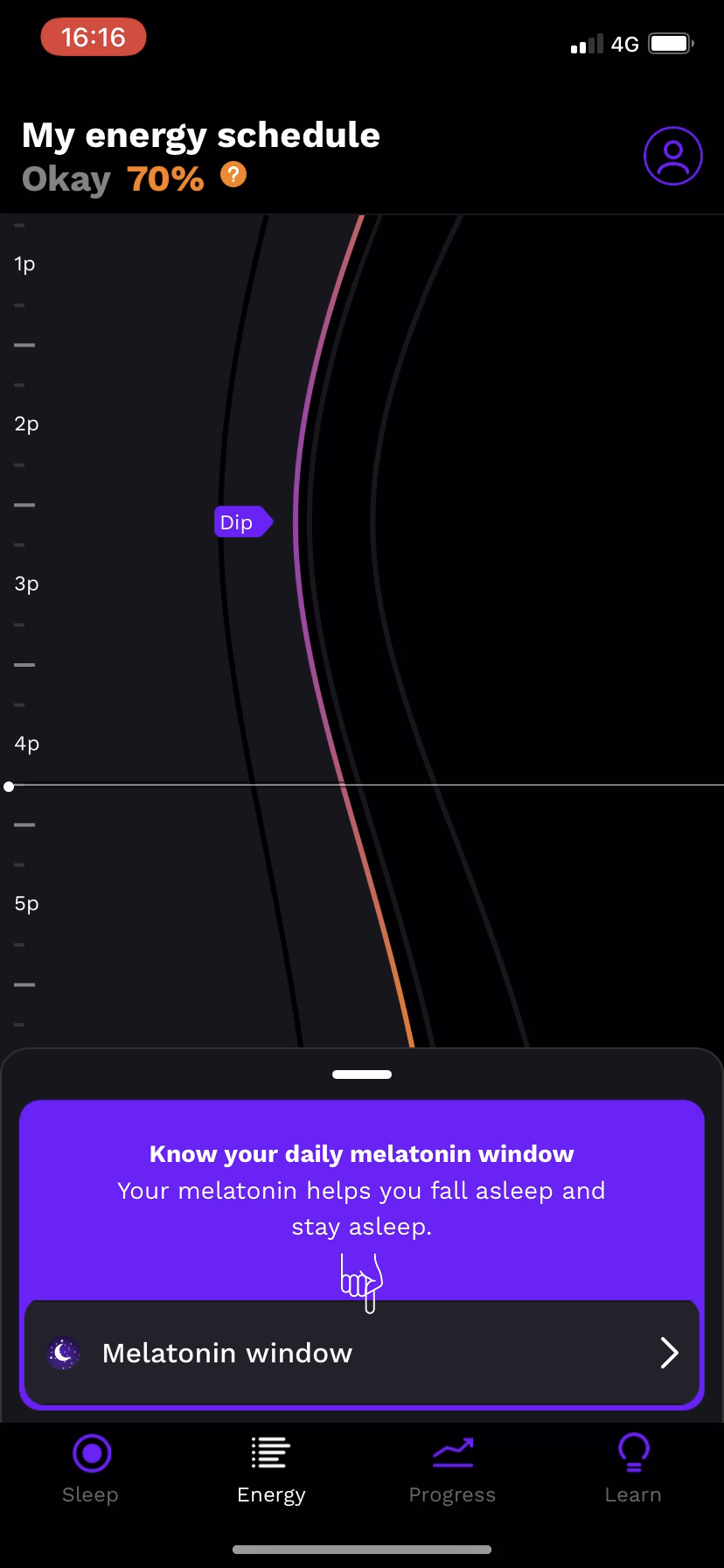
Task: Select the Sleep tab icon
Action: [x=90, y=1451]
